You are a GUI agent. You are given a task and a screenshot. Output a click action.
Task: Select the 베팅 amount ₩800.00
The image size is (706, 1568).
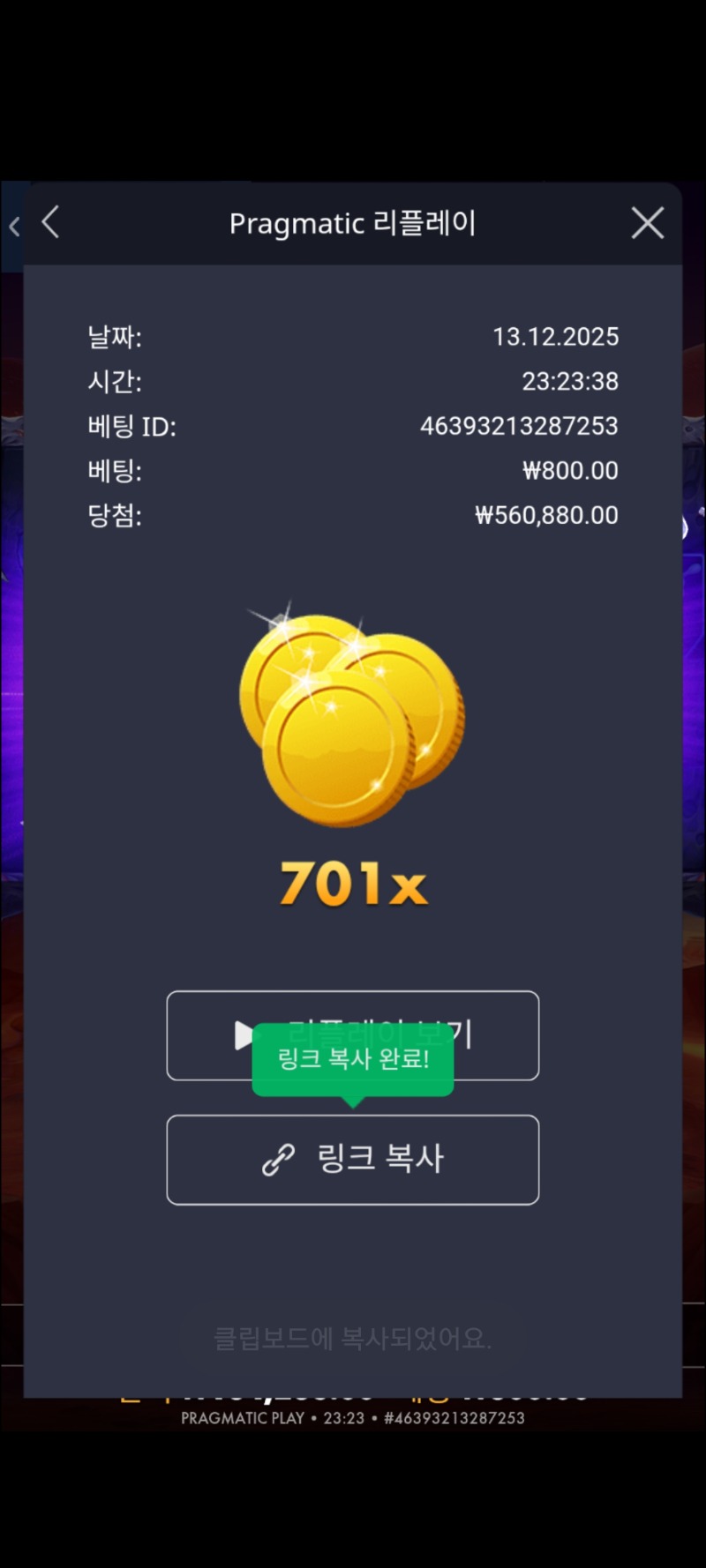569,470
